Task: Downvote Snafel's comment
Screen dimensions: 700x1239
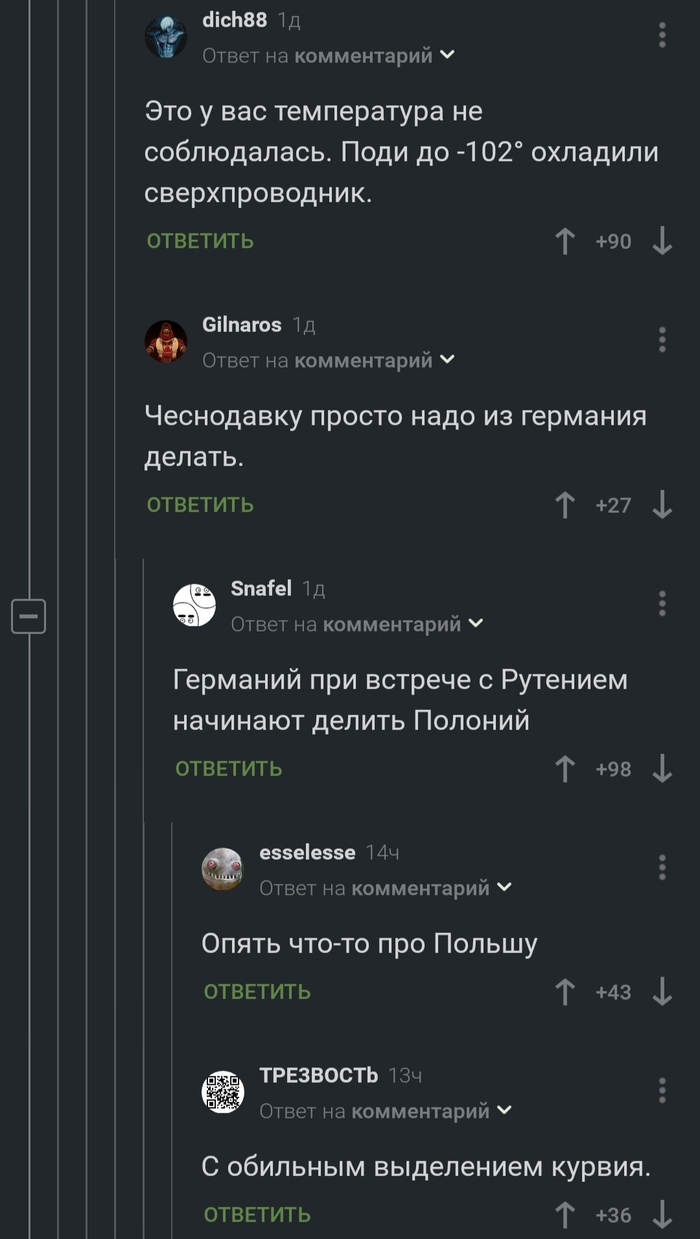Action: [662, 769]
